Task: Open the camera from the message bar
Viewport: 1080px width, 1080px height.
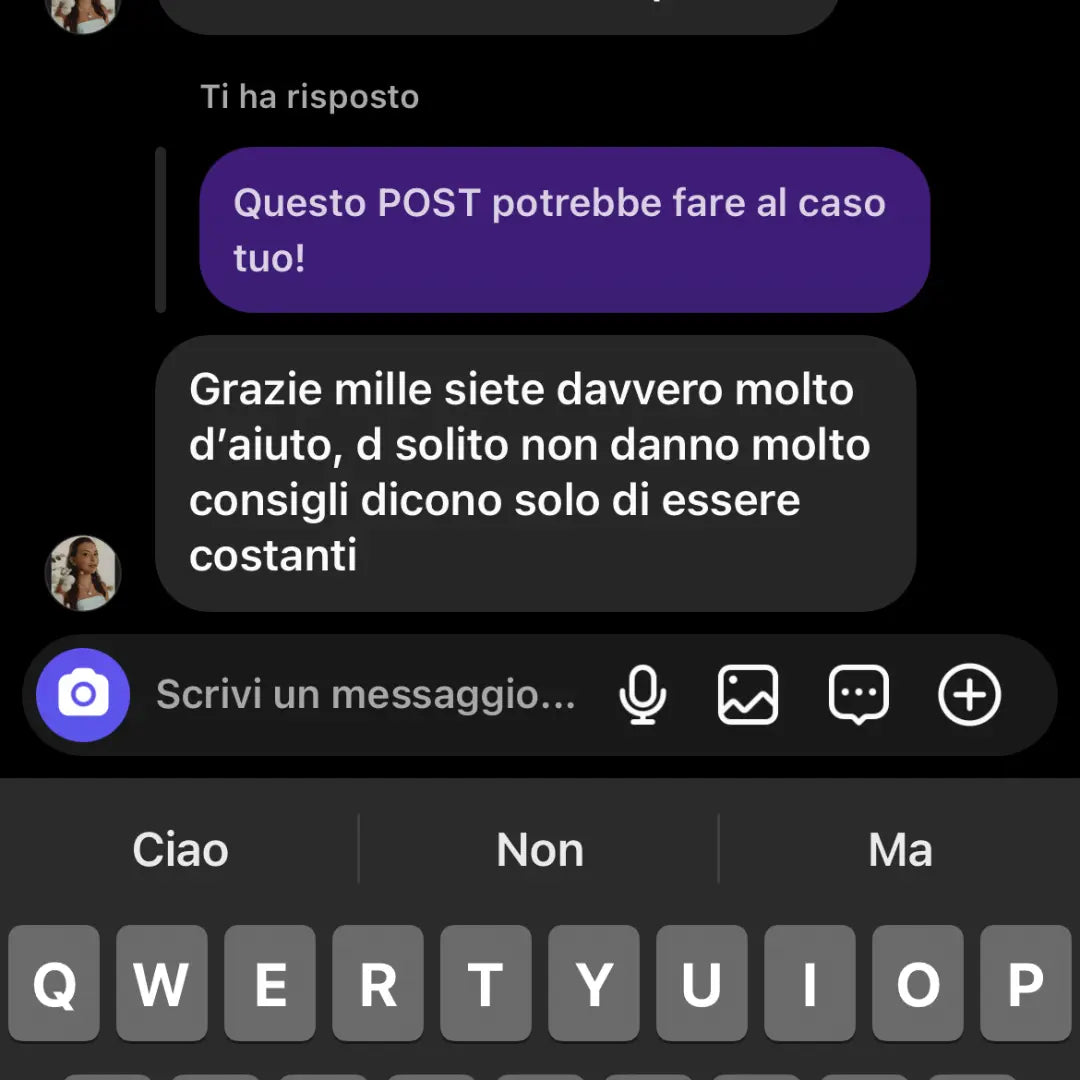Action: pyautogui.click(x=83, y=694)
